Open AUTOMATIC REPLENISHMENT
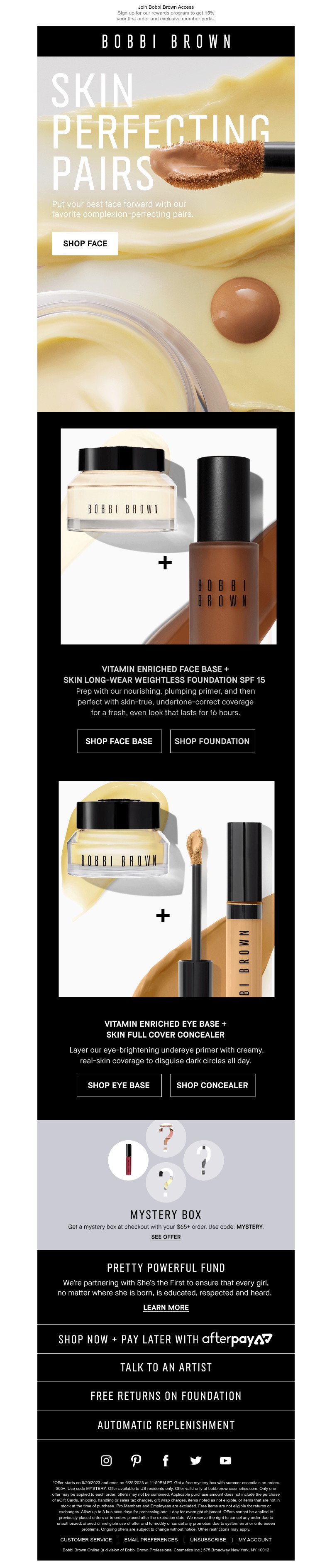Image resolution: width=332 pixels, height=1568 pixels. point(166,1425)
